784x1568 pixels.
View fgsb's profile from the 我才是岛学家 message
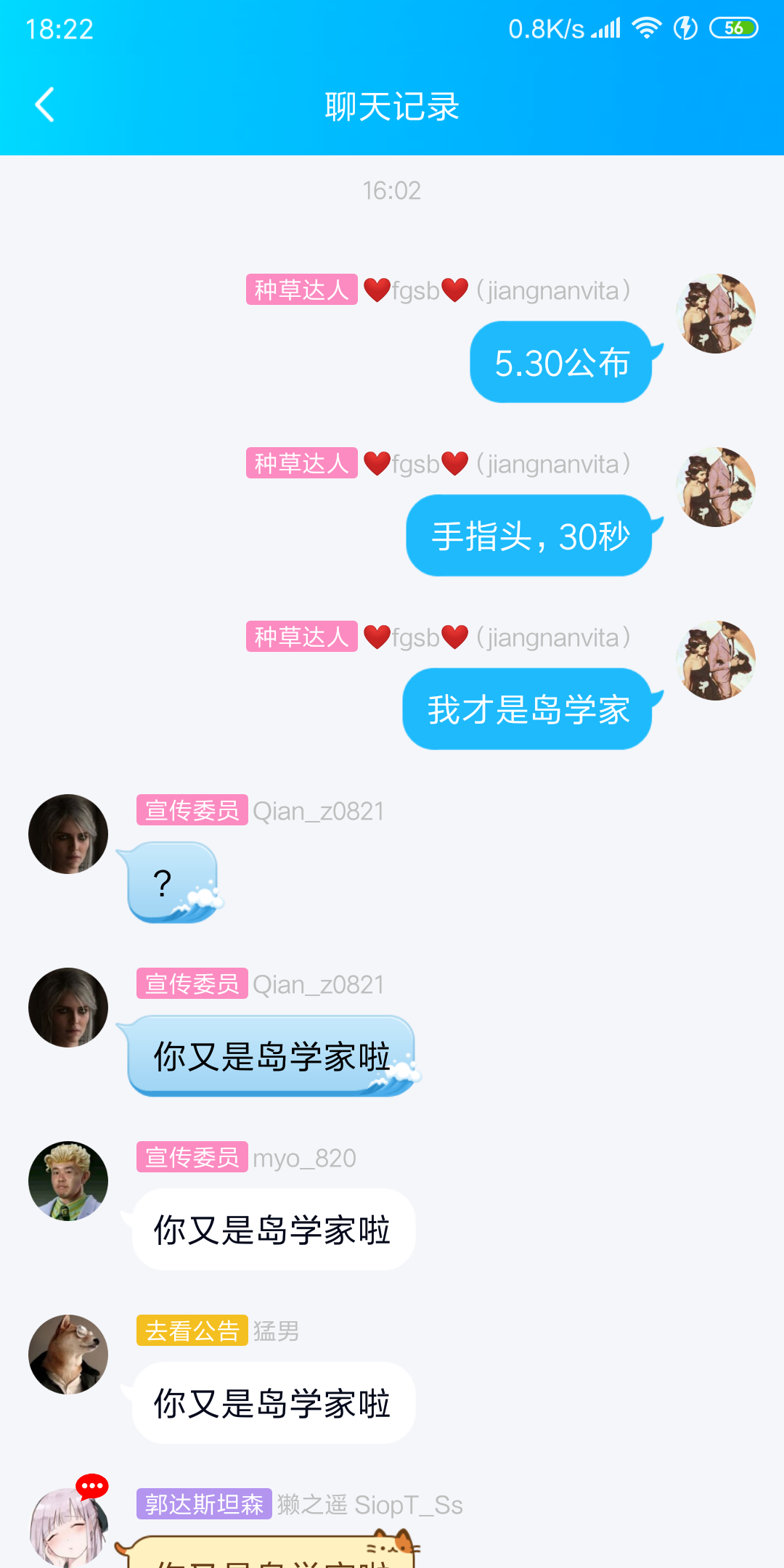[x=715, y=661]
